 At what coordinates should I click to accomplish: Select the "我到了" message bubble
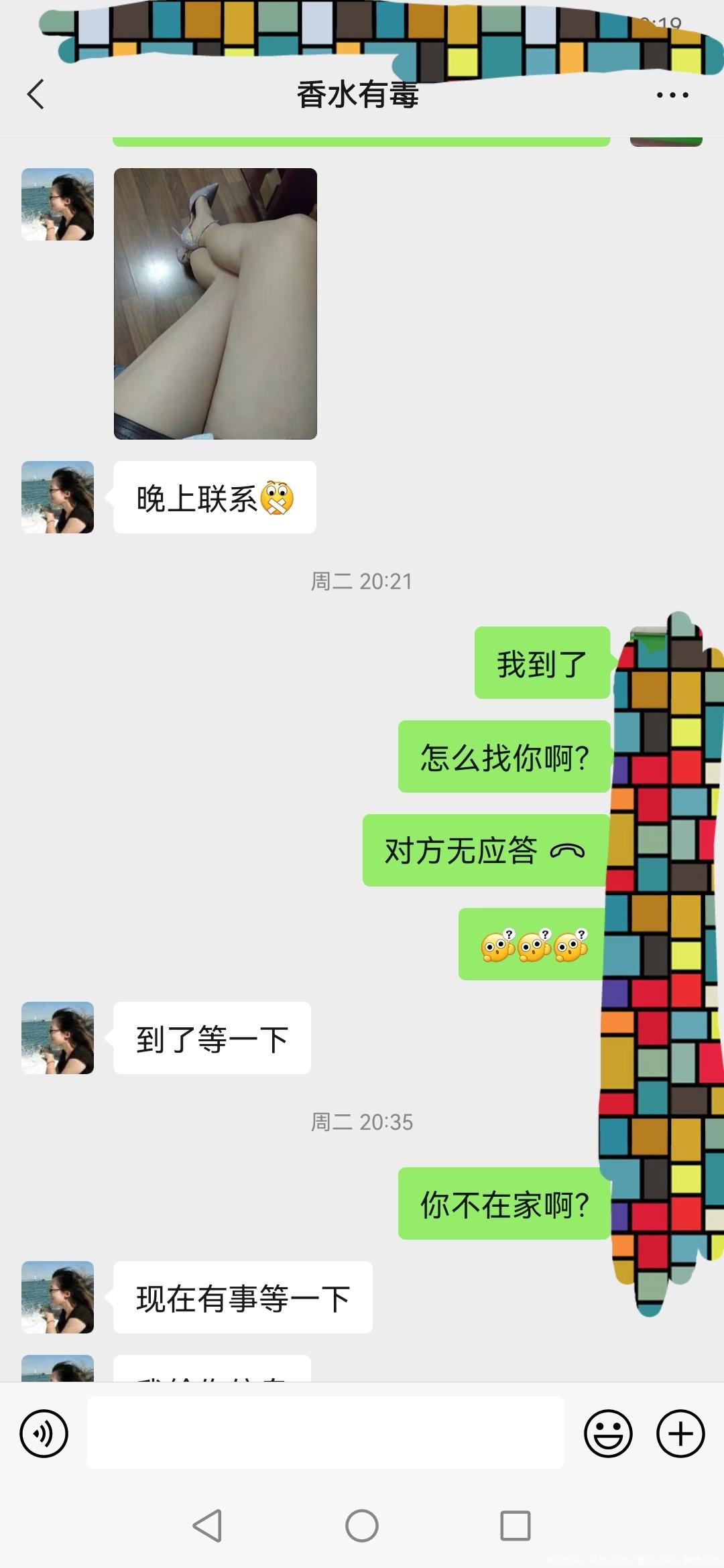tap(543, 663)
